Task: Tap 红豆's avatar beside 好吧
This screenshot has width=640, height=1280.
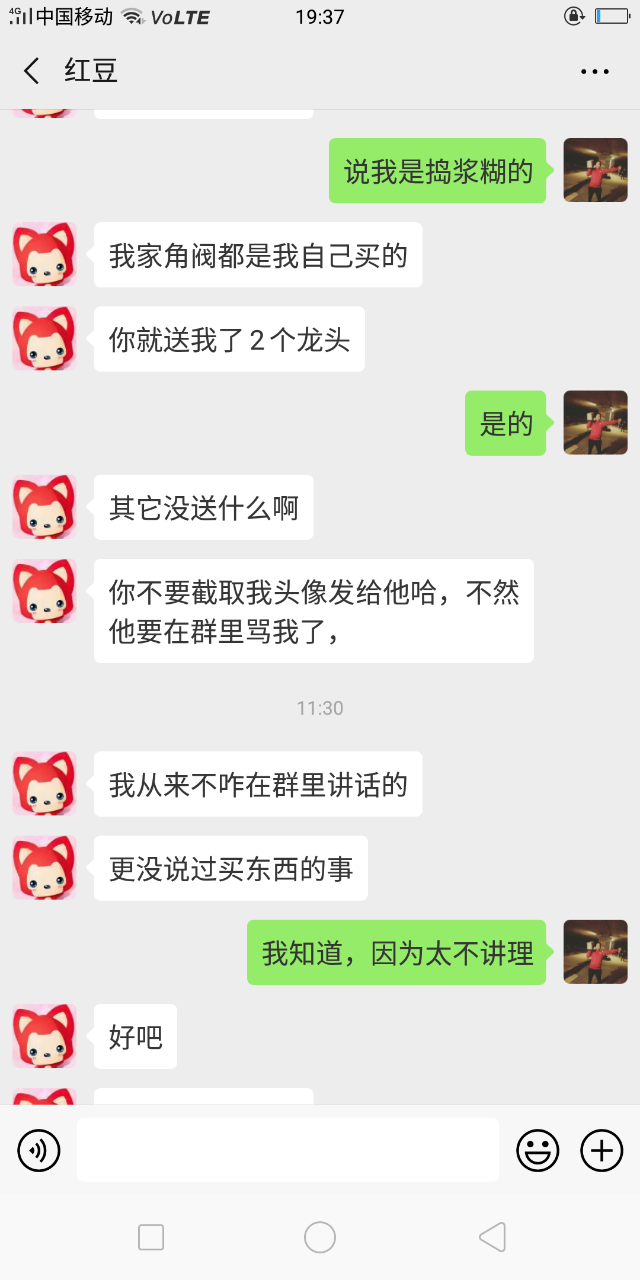Action: (x=44, y=1036)
